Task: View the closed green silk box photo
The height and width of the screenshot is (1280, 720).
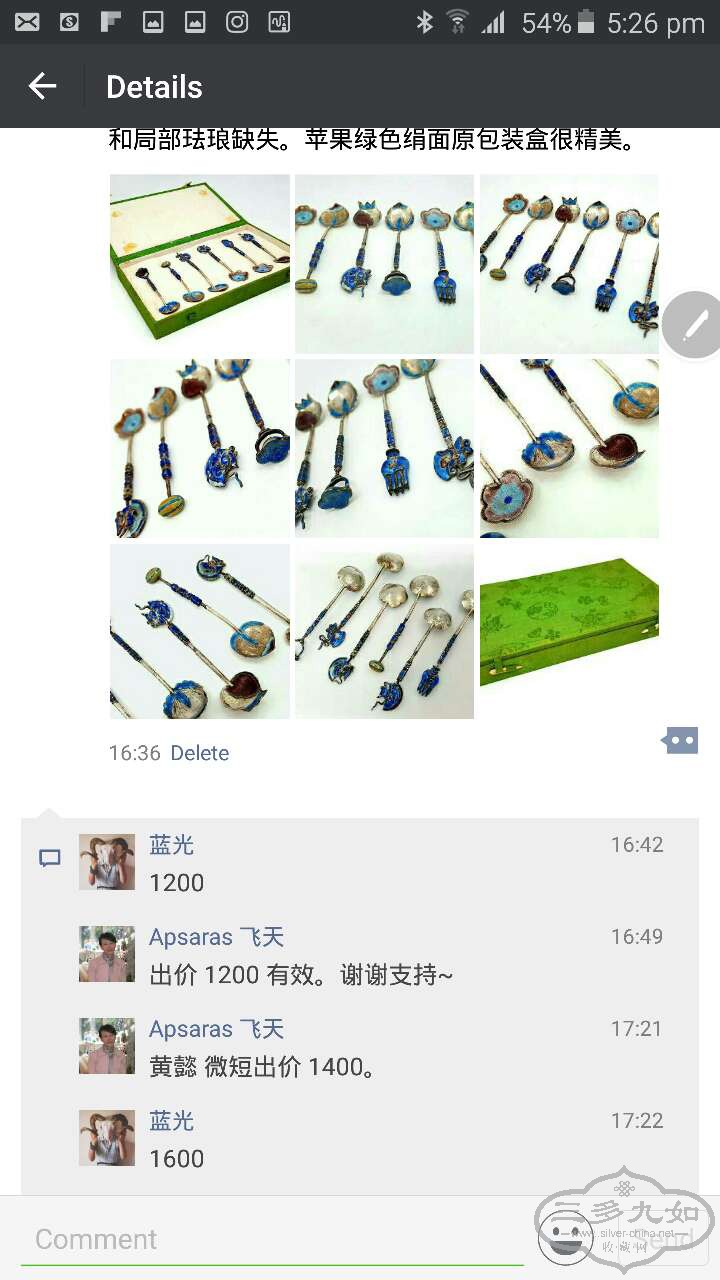Action: (569, 631)
